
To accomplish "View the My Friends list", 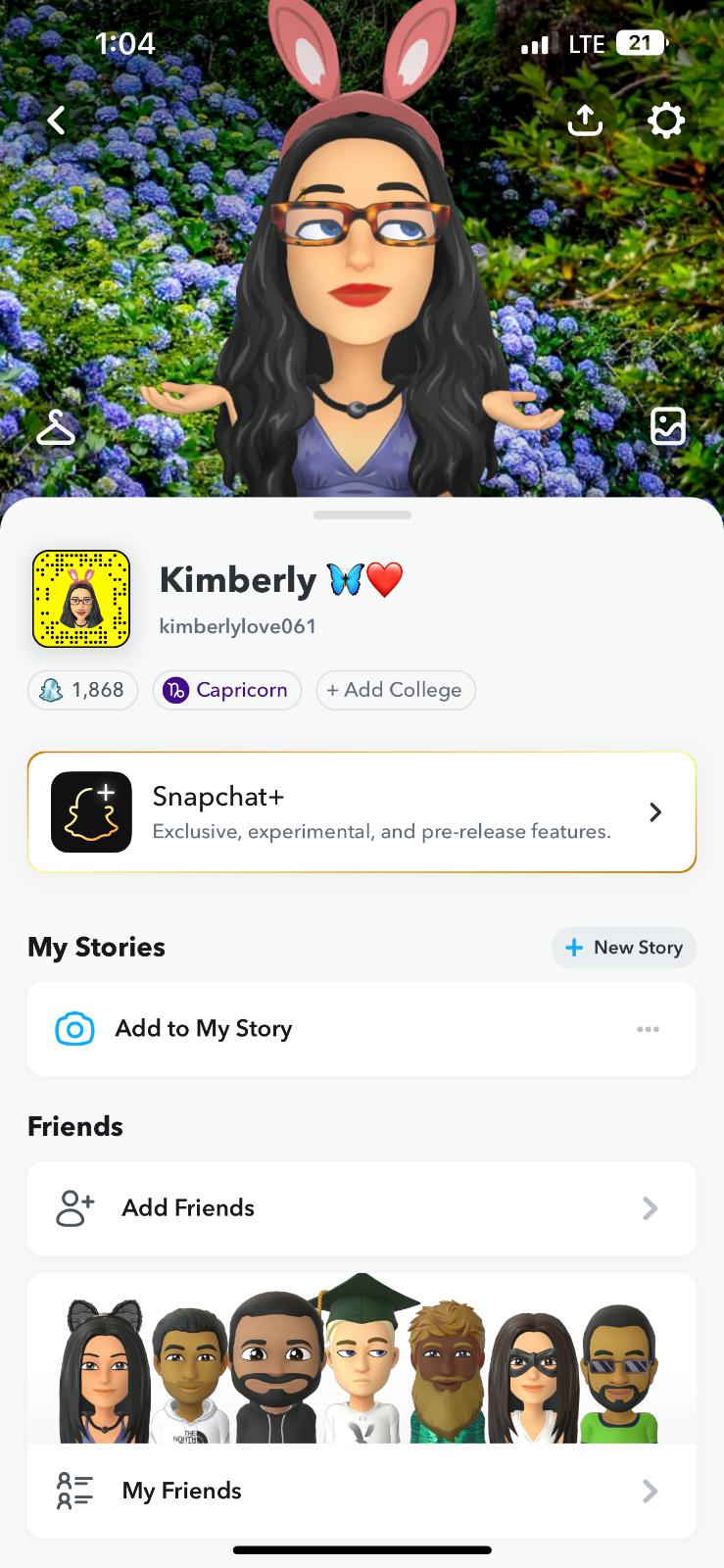I will click(x=362, y=1491).
